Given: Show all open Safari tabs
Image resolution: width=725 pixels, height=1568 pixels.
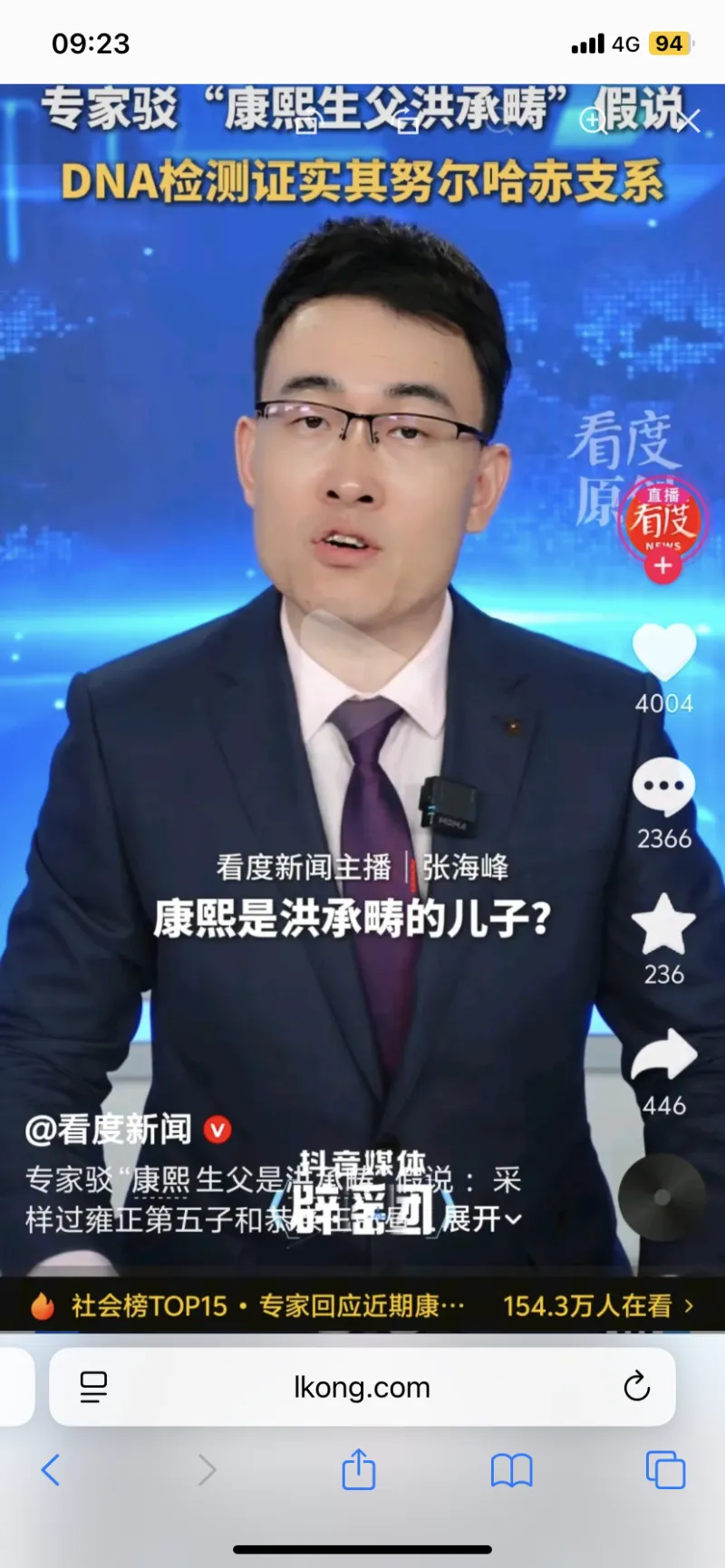Looking at the screenshot, I should coord(664,1470).
